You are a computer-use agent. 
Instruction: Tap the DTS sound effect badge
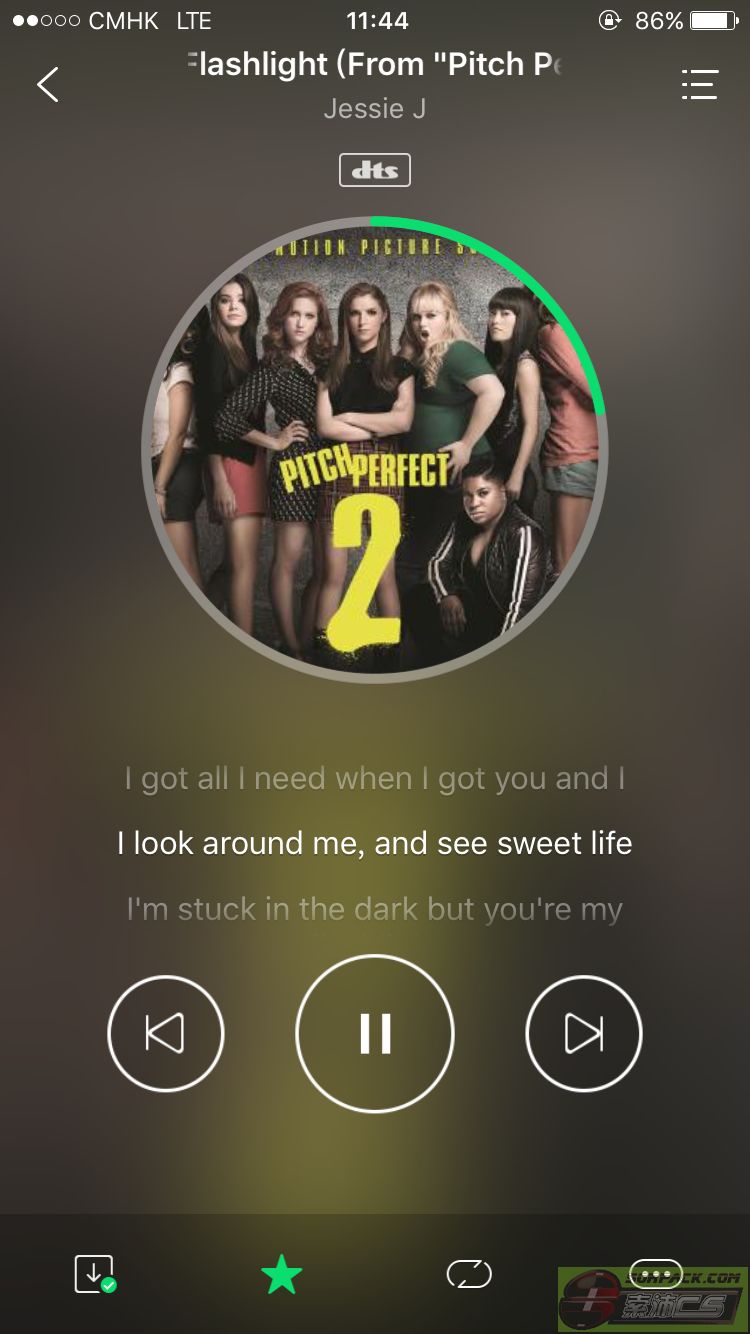pyautogui.click(x=375, y=170)
